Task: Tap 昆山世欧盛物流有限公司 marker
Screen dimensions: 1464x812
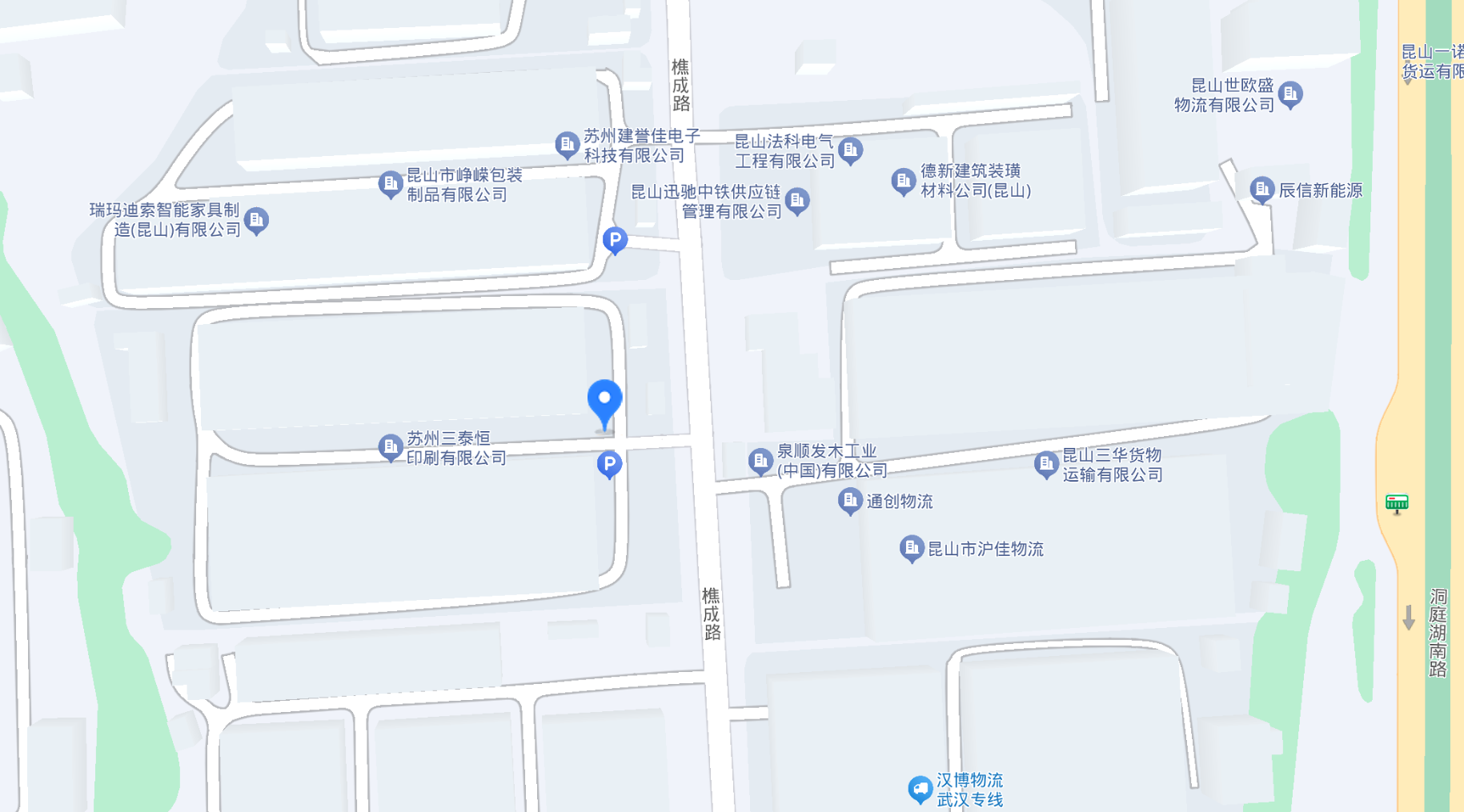Action: (x=1290, y=94)
